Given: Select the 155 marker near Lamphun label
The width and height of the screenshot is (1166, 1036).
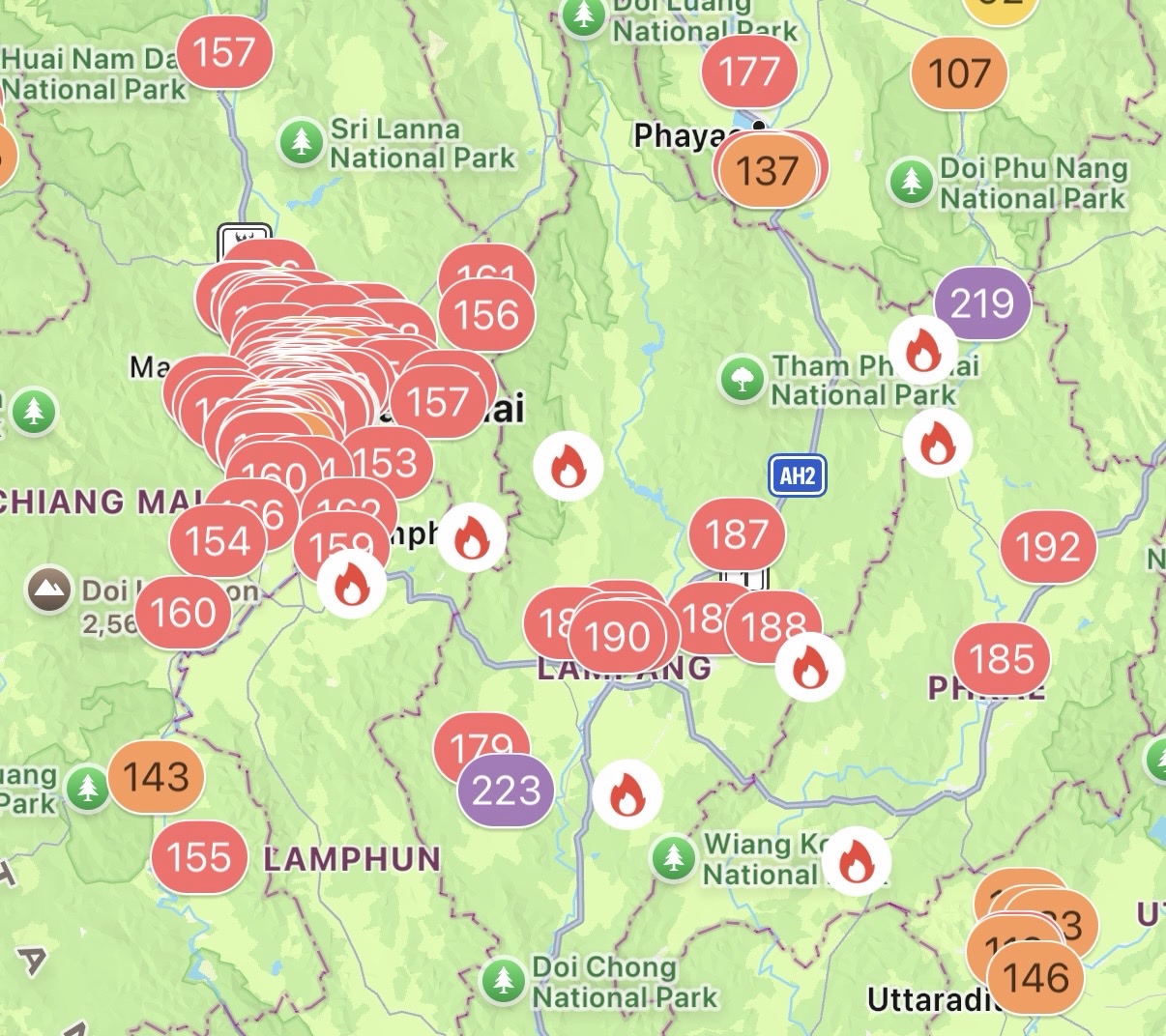Looking at the screenshot, I should (199, 857).
